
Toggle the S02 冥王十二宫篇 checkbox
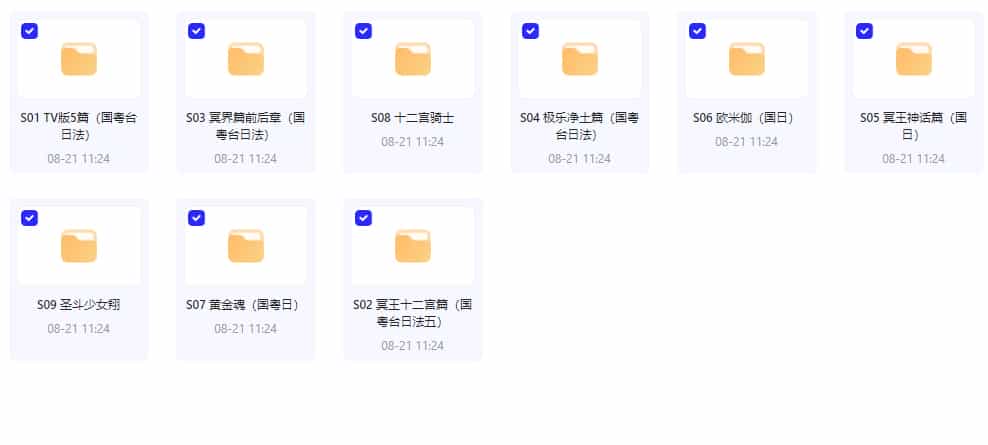tap(363, 218)
